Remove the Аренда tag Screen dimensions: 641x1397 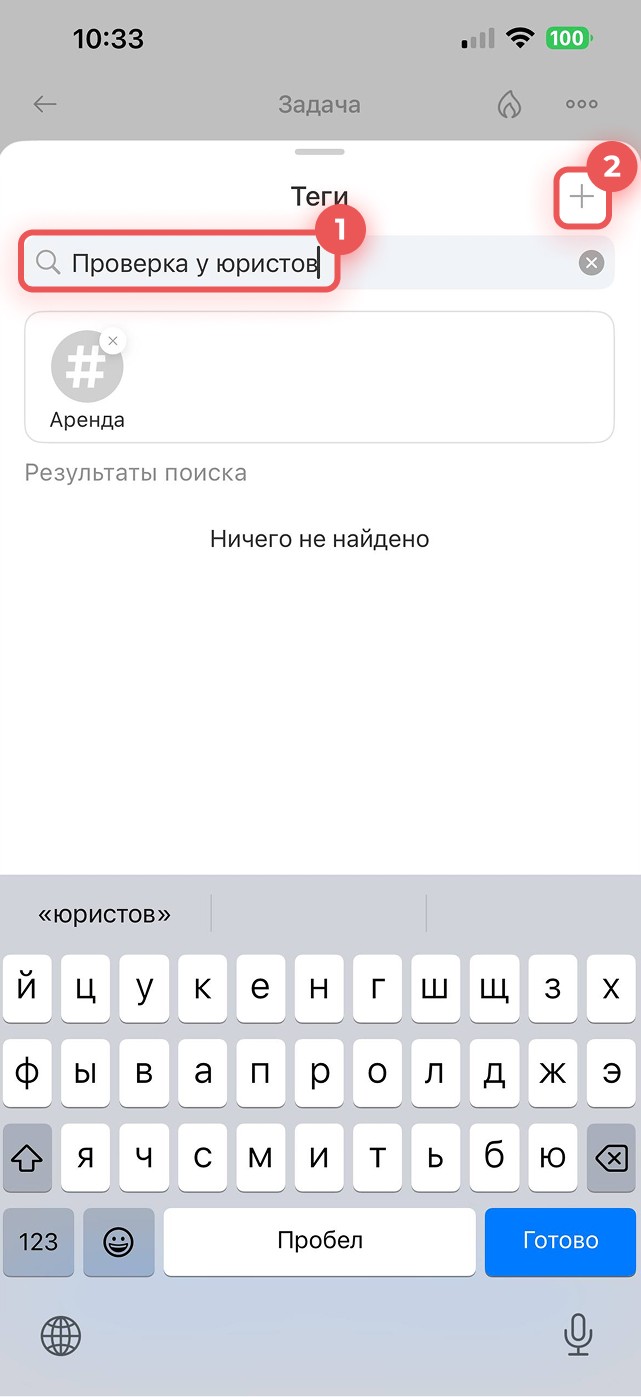(x=113, y=341)
